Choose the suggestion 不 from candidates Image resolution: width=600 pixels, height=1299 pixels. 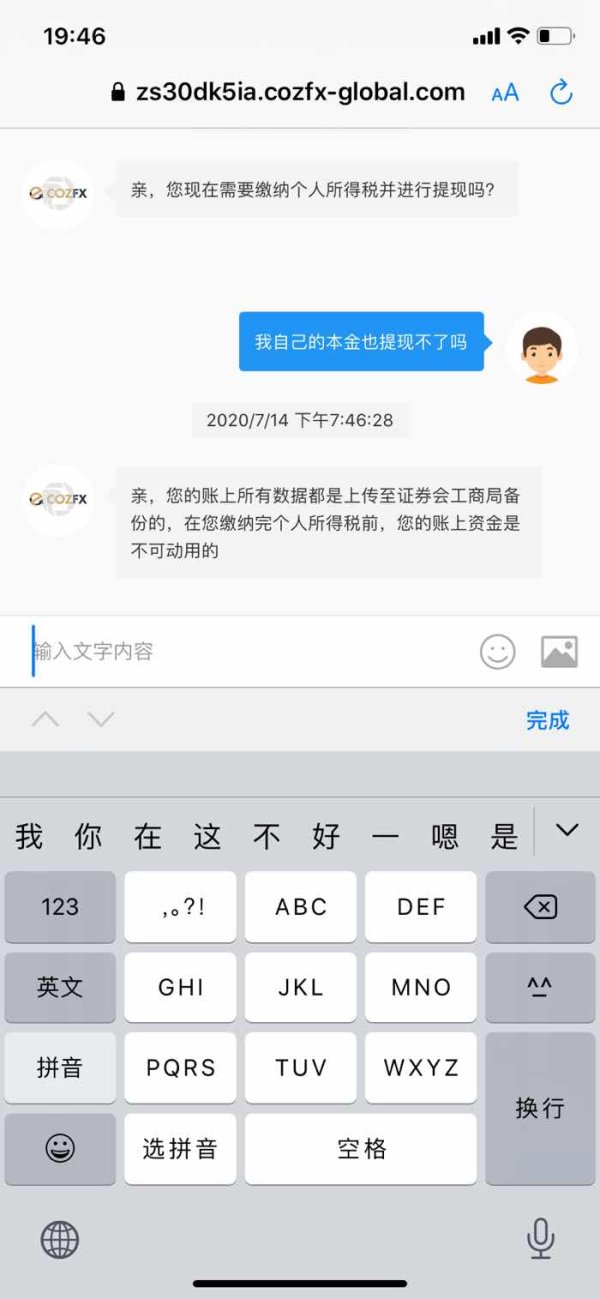coord(267,836)
